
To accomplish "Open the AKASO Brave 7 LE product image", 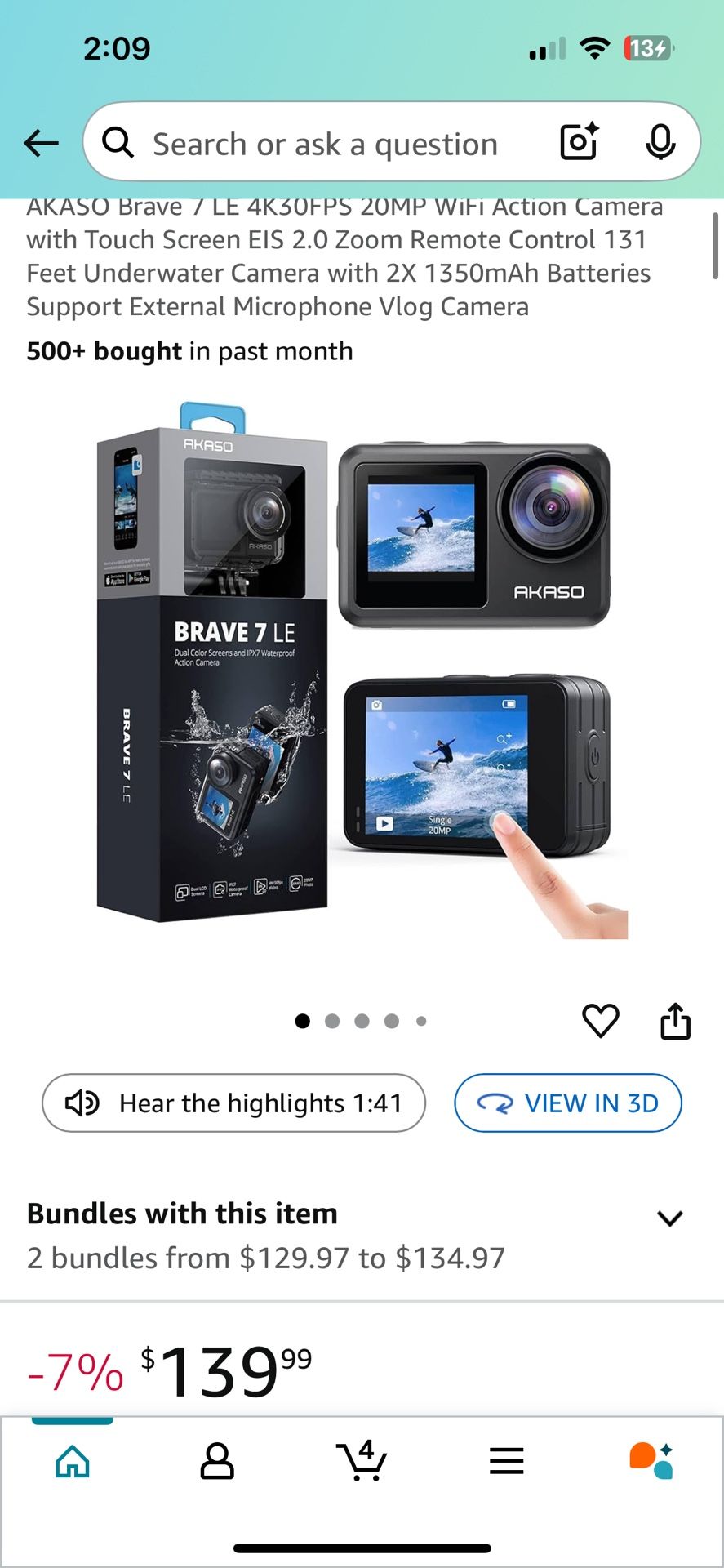I will 362,670.
